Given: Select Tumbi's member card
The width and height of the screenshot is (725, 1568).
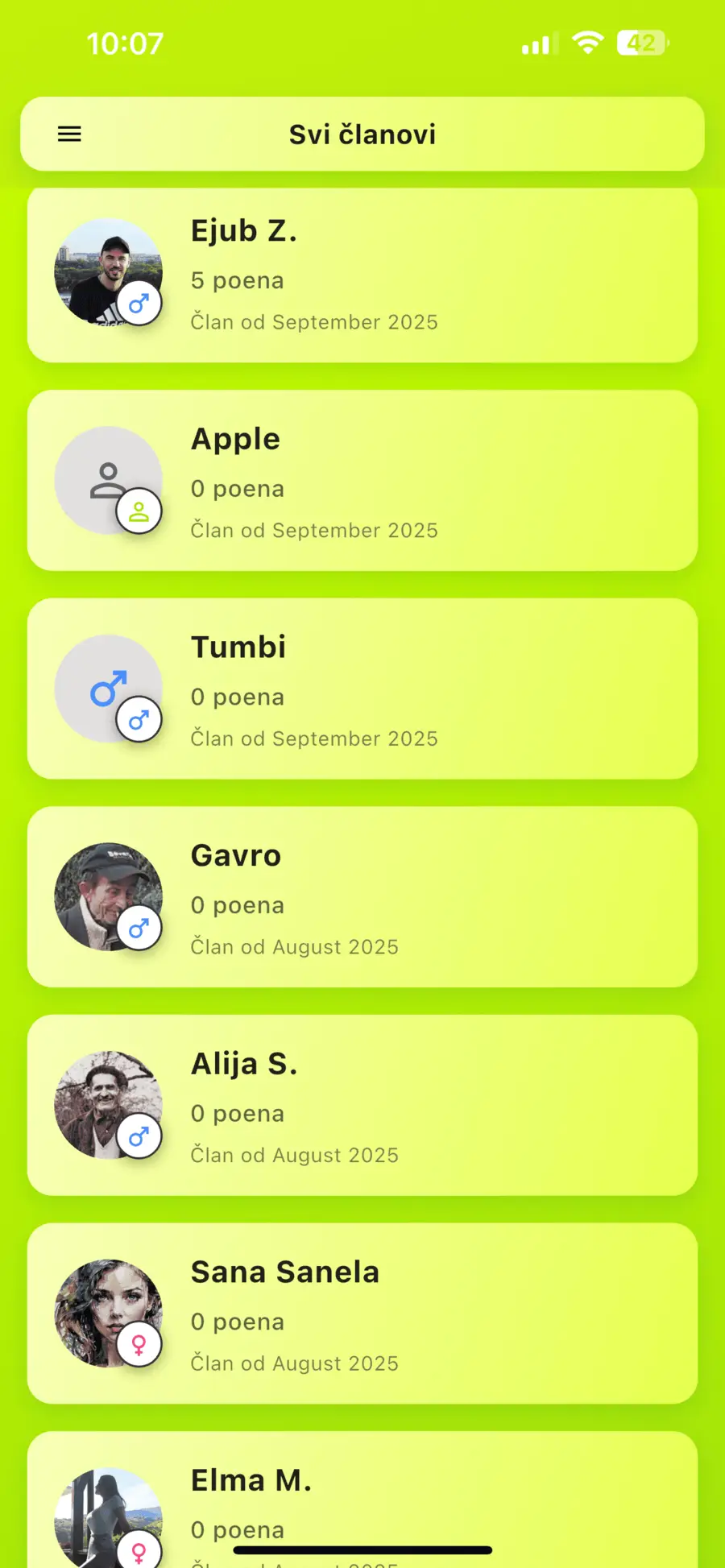Looking at the screenshot, I should pos(362,689).
